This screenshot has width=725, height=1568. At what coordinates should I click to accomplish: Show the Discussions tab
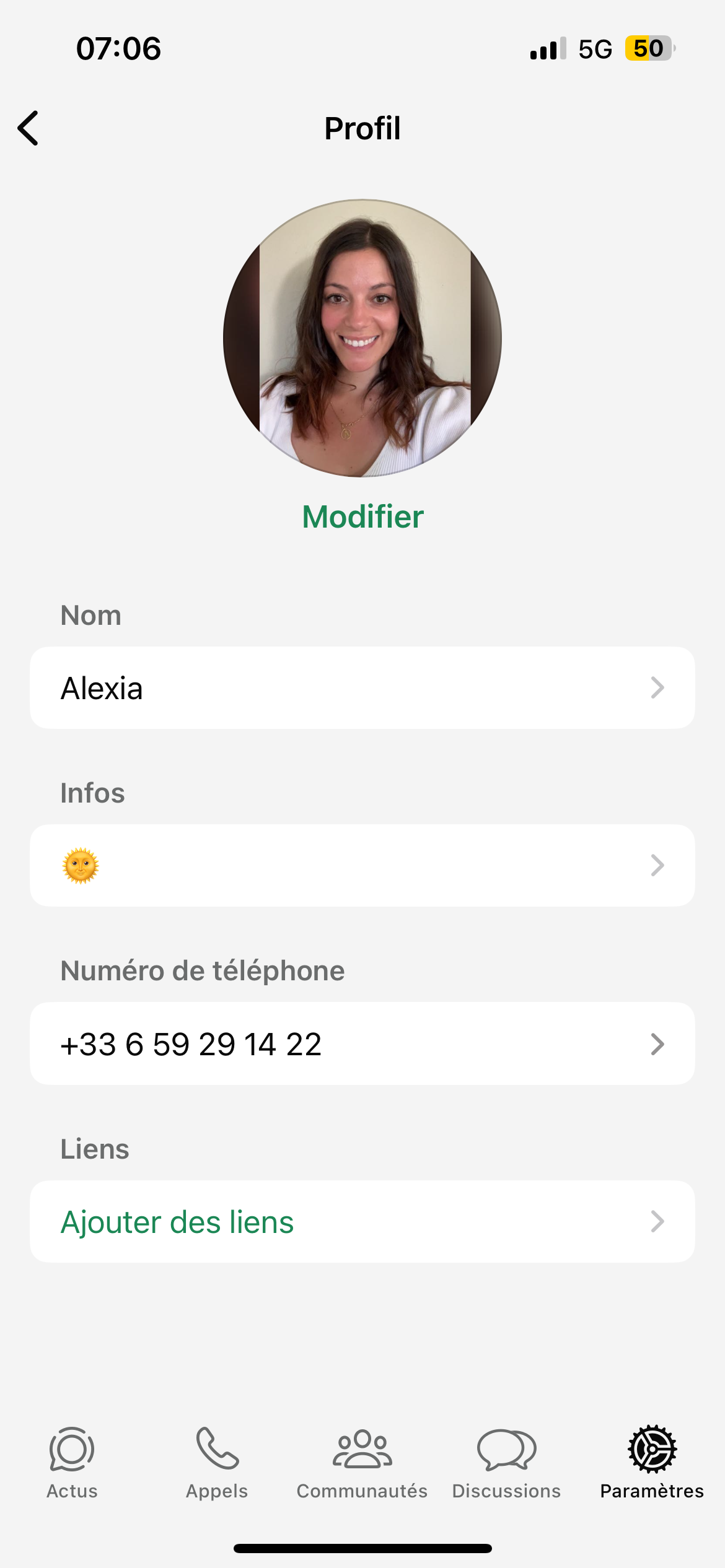coord(506,1463)
